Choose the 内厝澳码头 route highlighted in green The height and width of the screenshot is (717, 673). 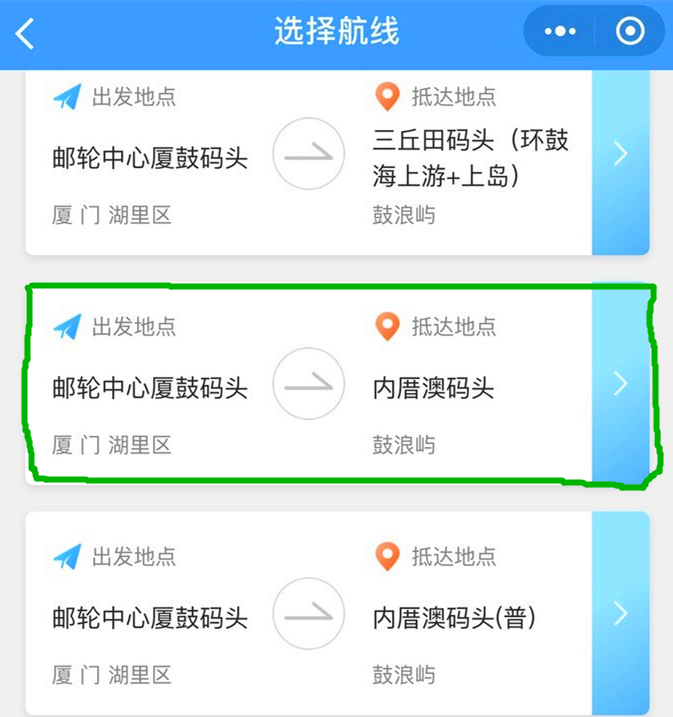[x=620, y=383]
